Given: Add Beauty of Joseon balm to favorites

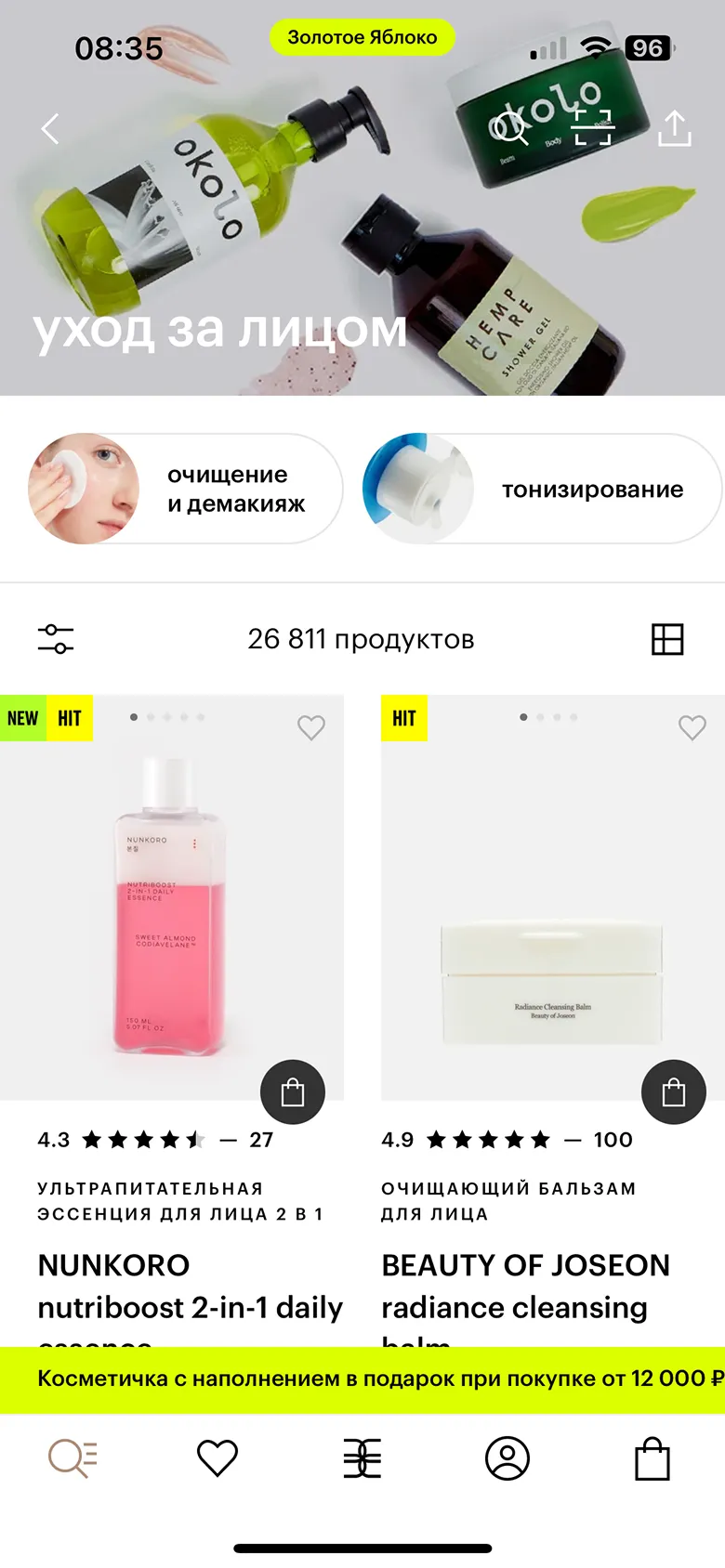Looking at the screenshot, I should pyautogui.click(x=692, y=727).
